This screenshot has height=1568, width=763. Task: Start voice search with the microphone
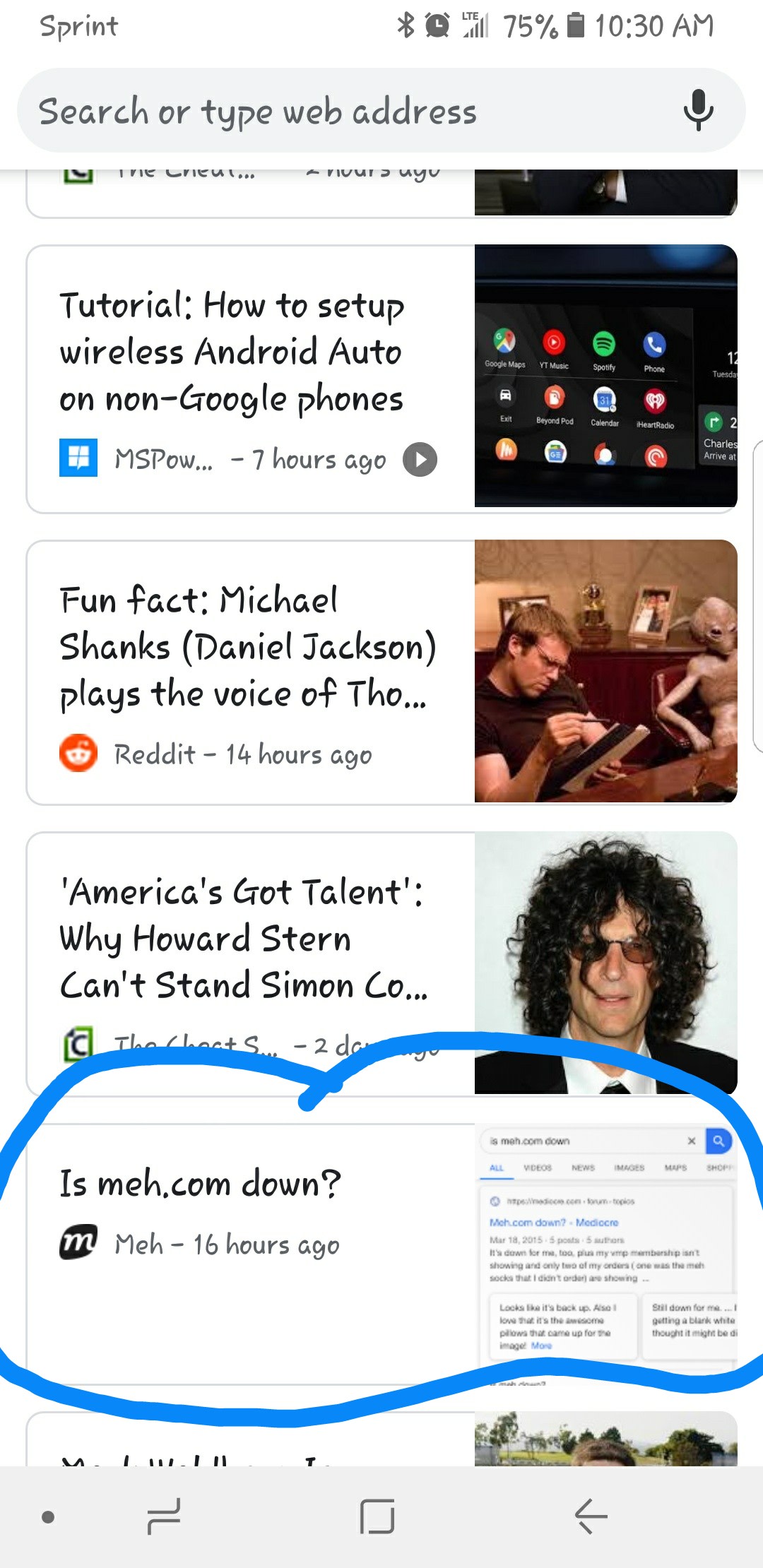pos(698,110)
